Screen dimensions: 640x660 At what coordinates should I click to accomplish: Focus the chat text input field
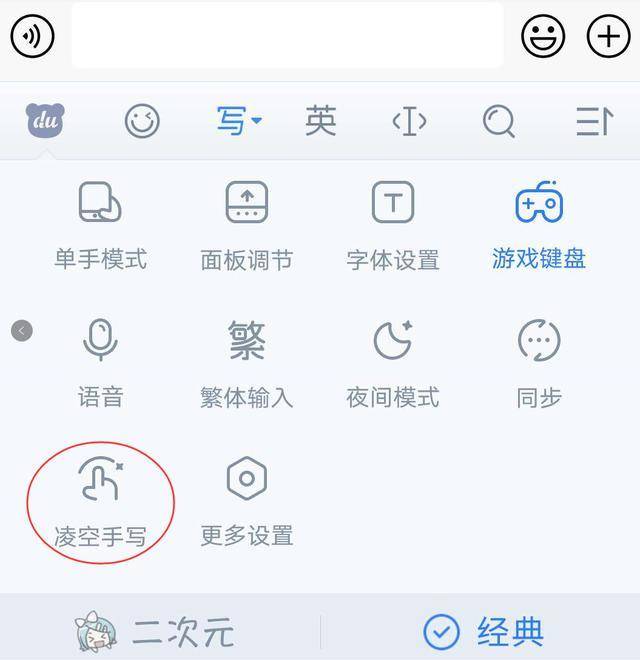click(x=287, y=36)
